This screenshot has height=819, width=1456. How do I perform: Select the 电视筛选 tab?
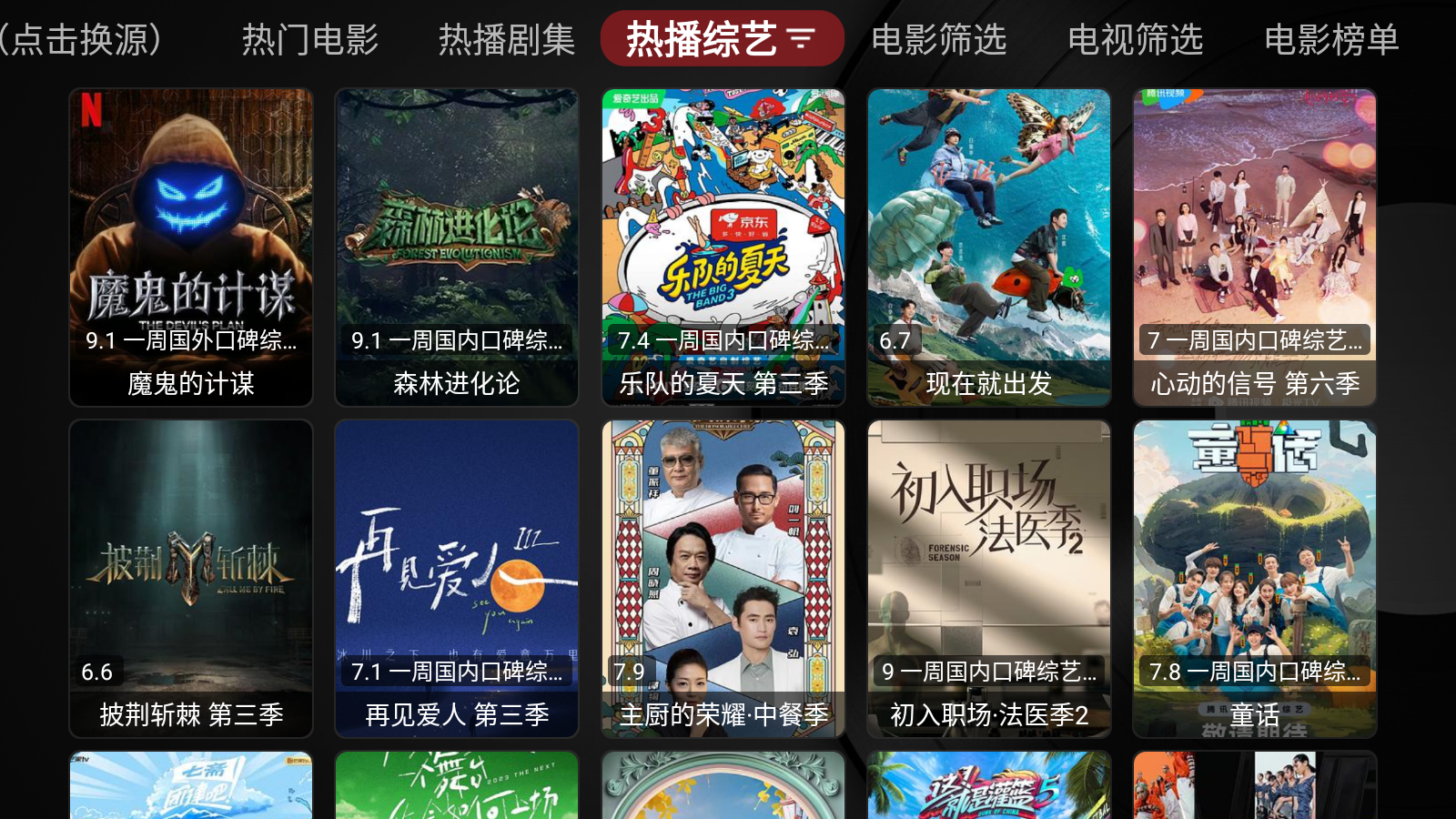[1135, 39]
